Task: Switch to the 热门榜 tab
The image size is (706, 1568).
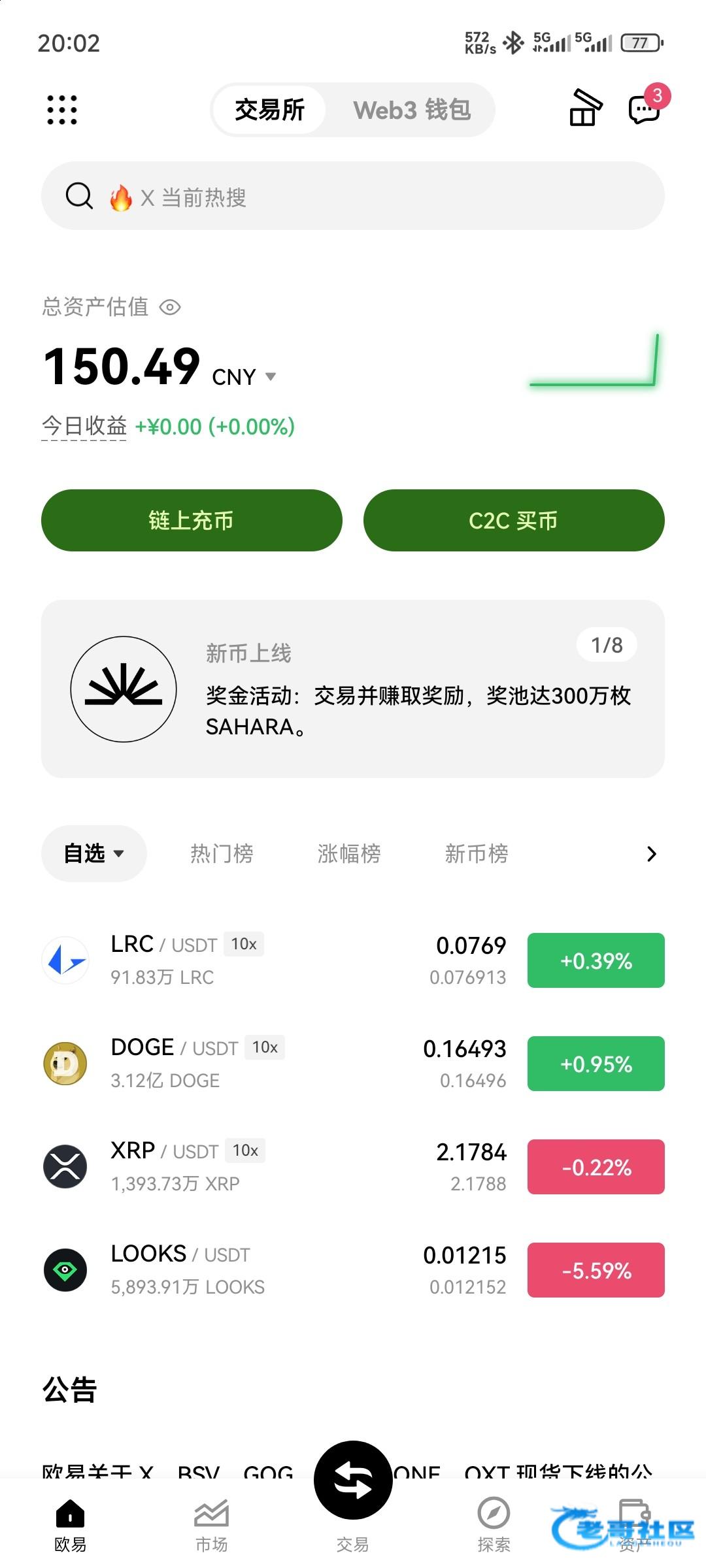Action: coord(222,853)
